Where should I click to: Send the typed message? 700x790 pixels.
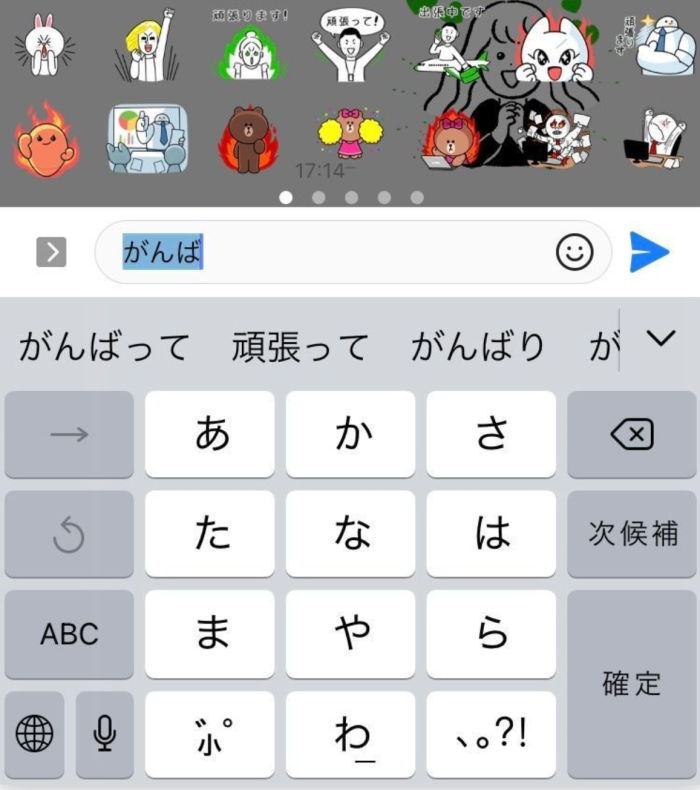(x=649, y=252)
